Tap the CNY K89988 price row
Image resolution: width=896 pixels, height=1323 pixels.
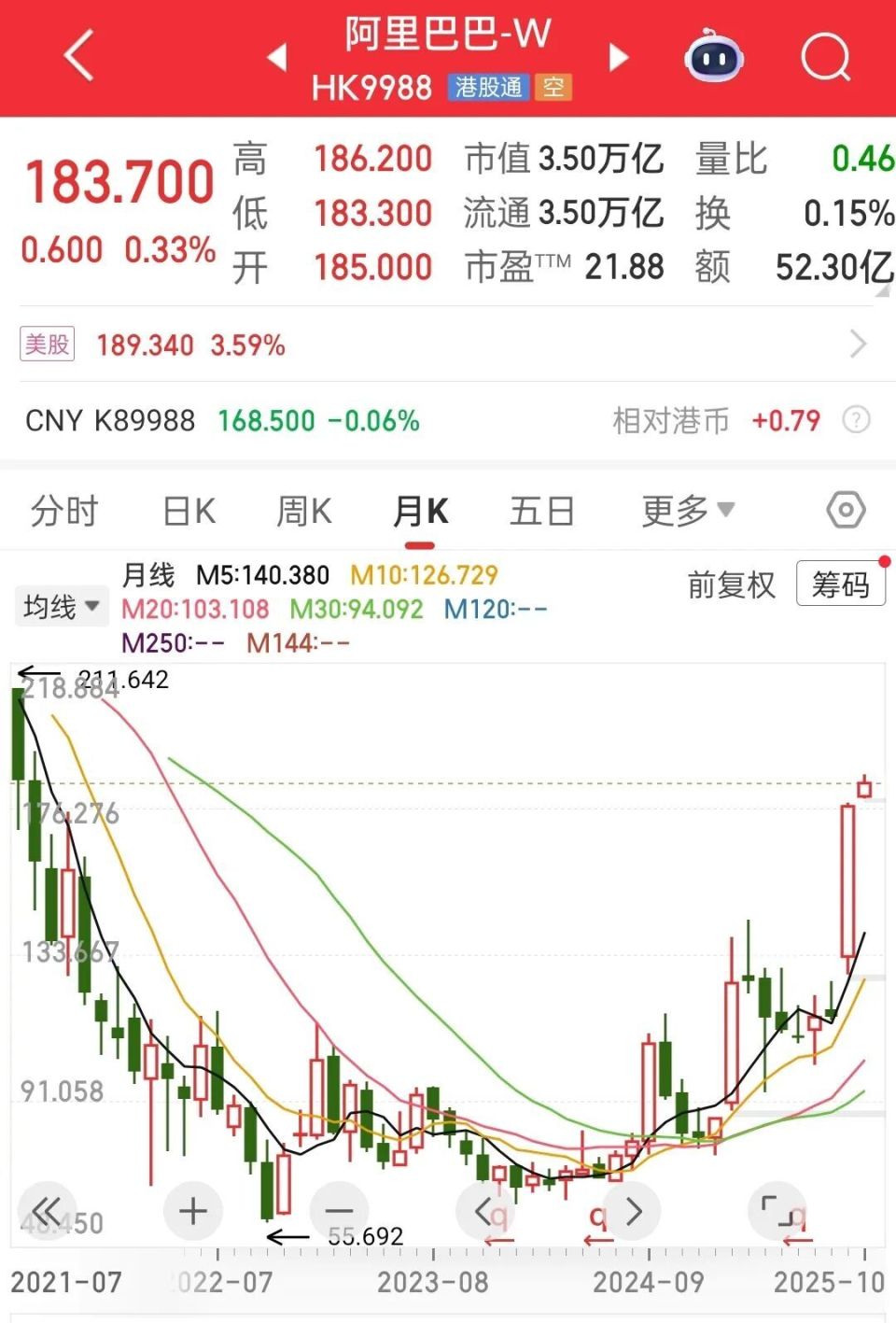pyautogui.click(x=215, y=420)
